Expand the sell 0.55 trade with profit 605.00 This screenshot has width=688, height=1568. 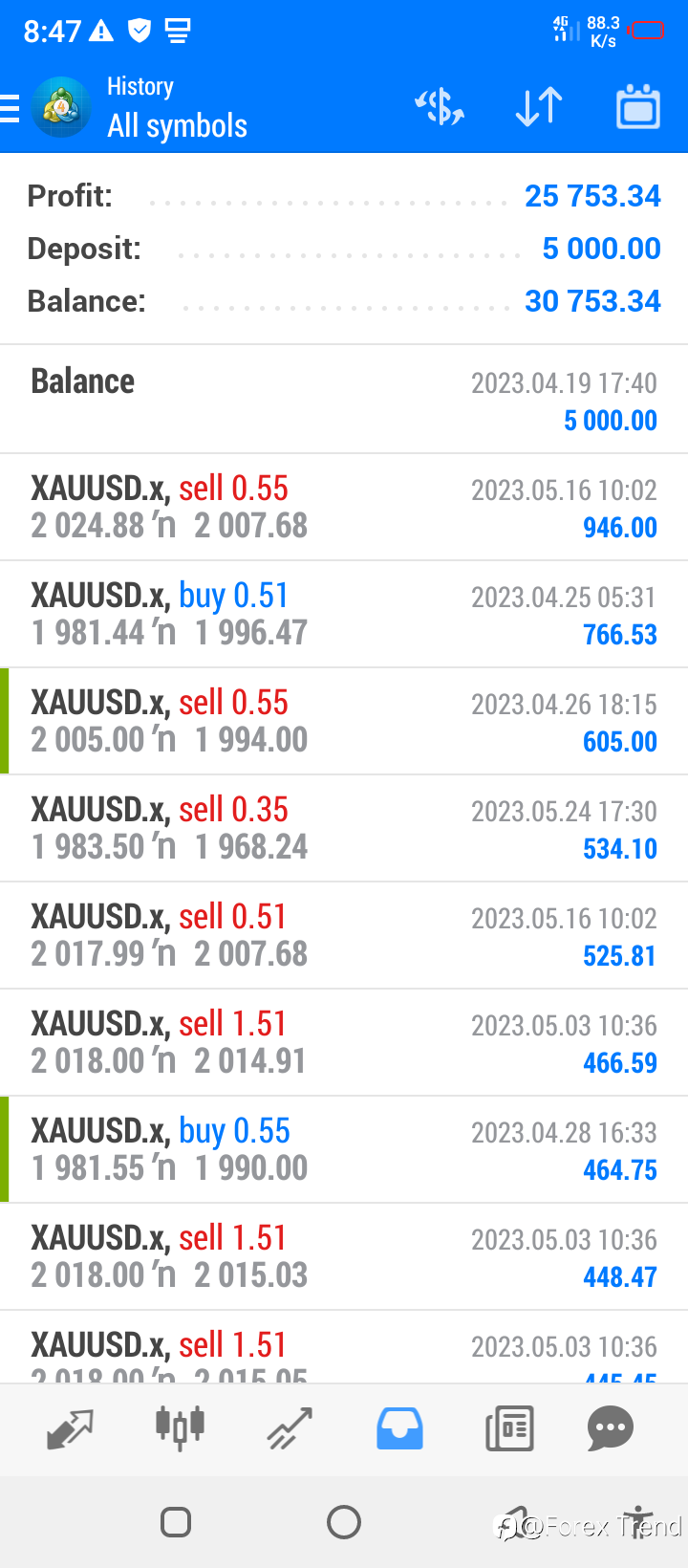click(x=344, y=722)
